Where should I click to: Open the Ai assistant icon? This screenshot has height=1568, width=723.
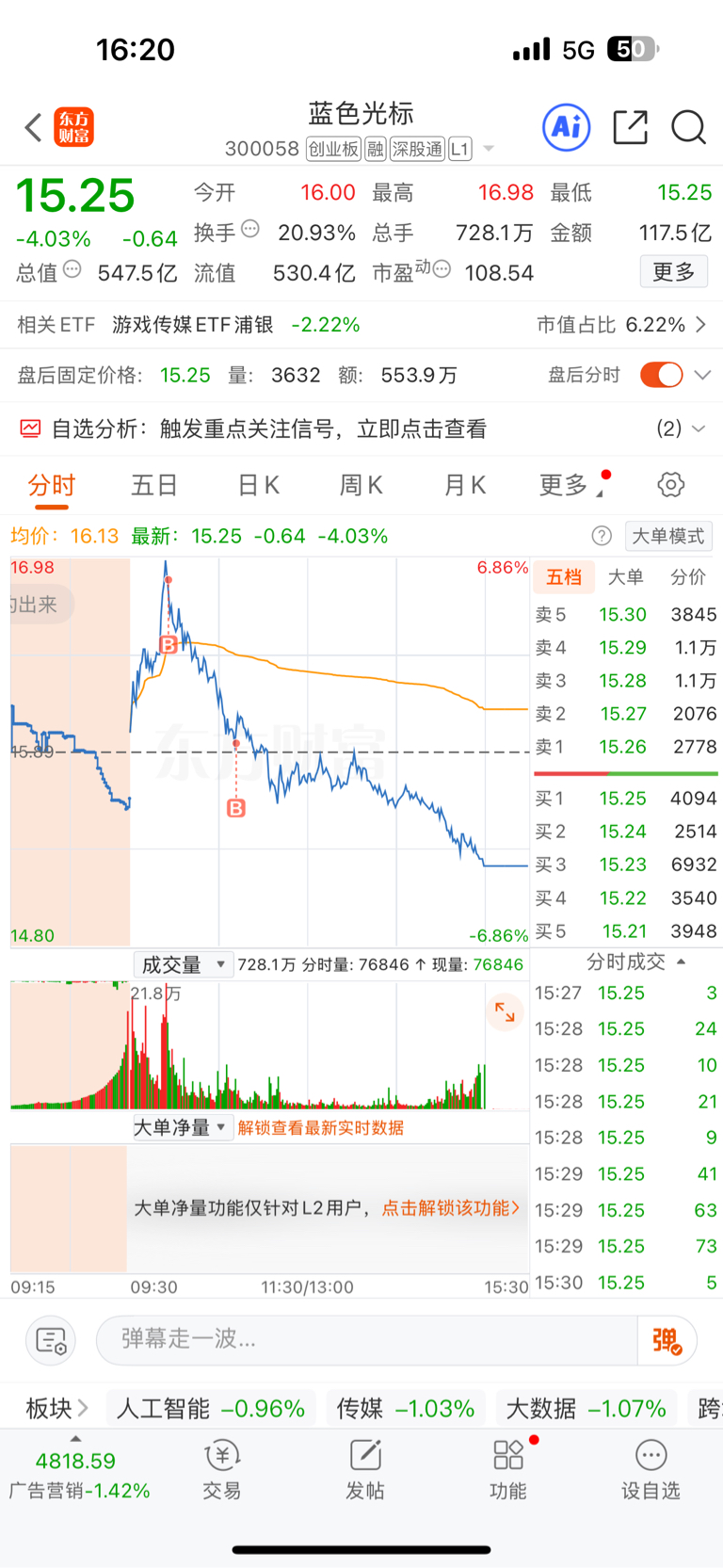[567, 127]
